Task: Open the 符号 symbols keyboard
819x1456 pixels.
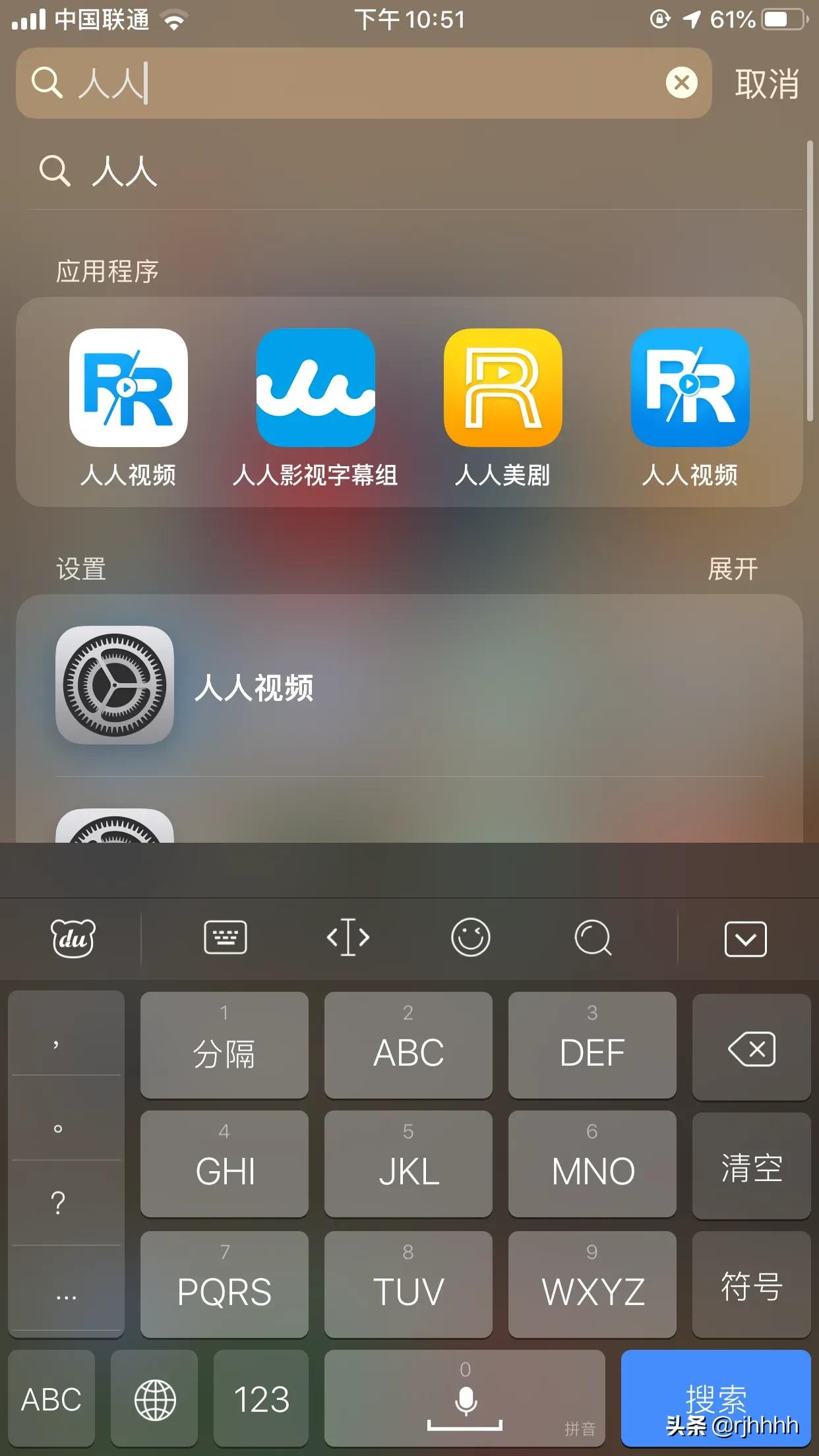Action: click(x=751, y=1287)
